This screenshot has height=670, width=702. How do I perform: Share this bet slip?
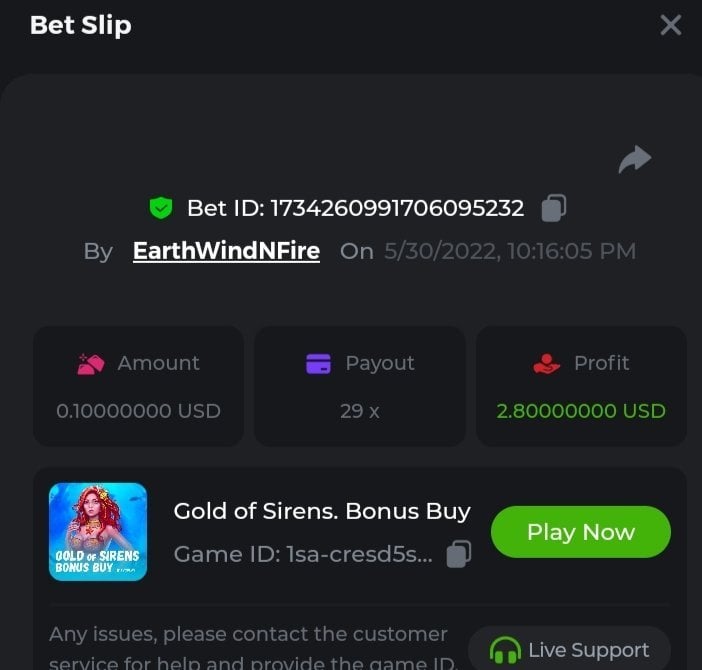634,159
